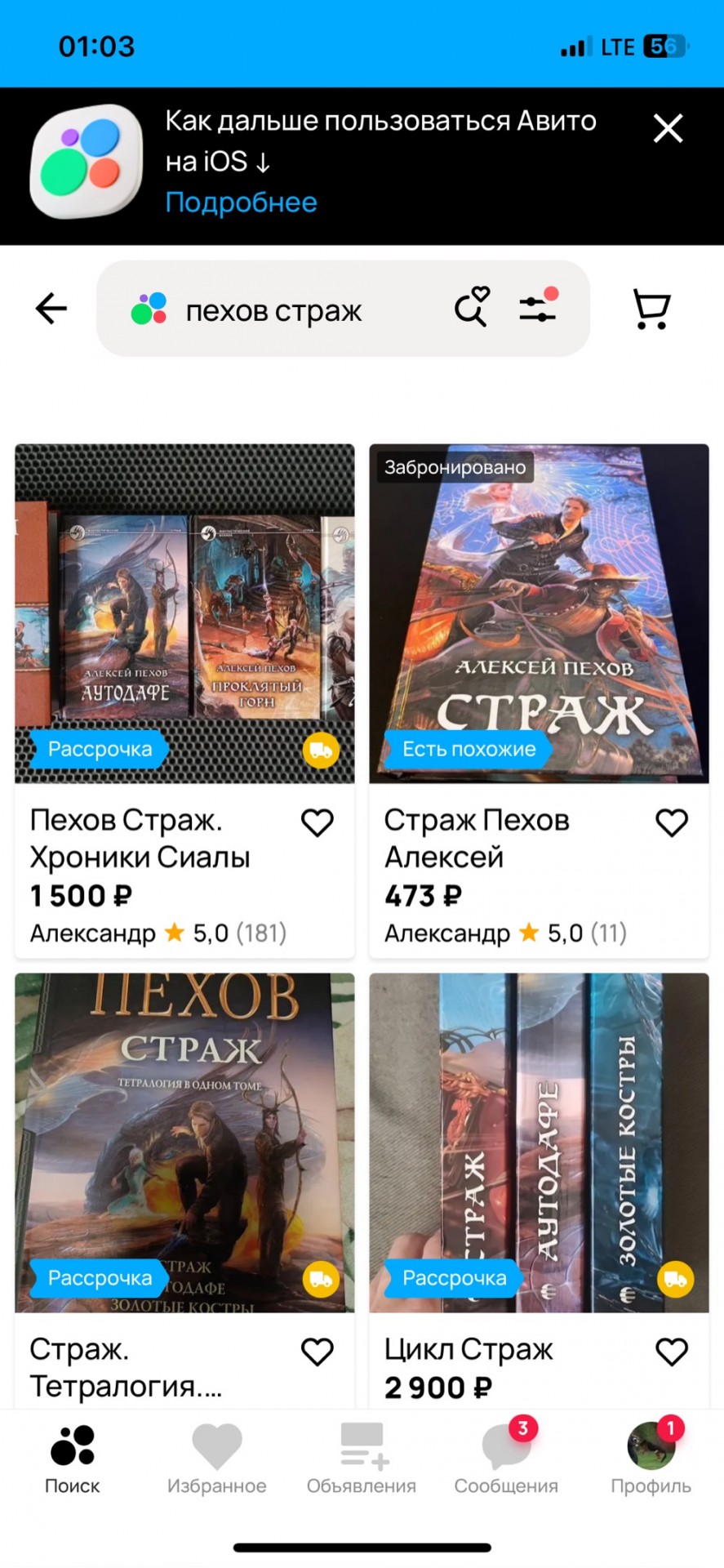Heart the Цикл Страж listing
This screenshot has width=724, height=1568.
[672, 1352]
